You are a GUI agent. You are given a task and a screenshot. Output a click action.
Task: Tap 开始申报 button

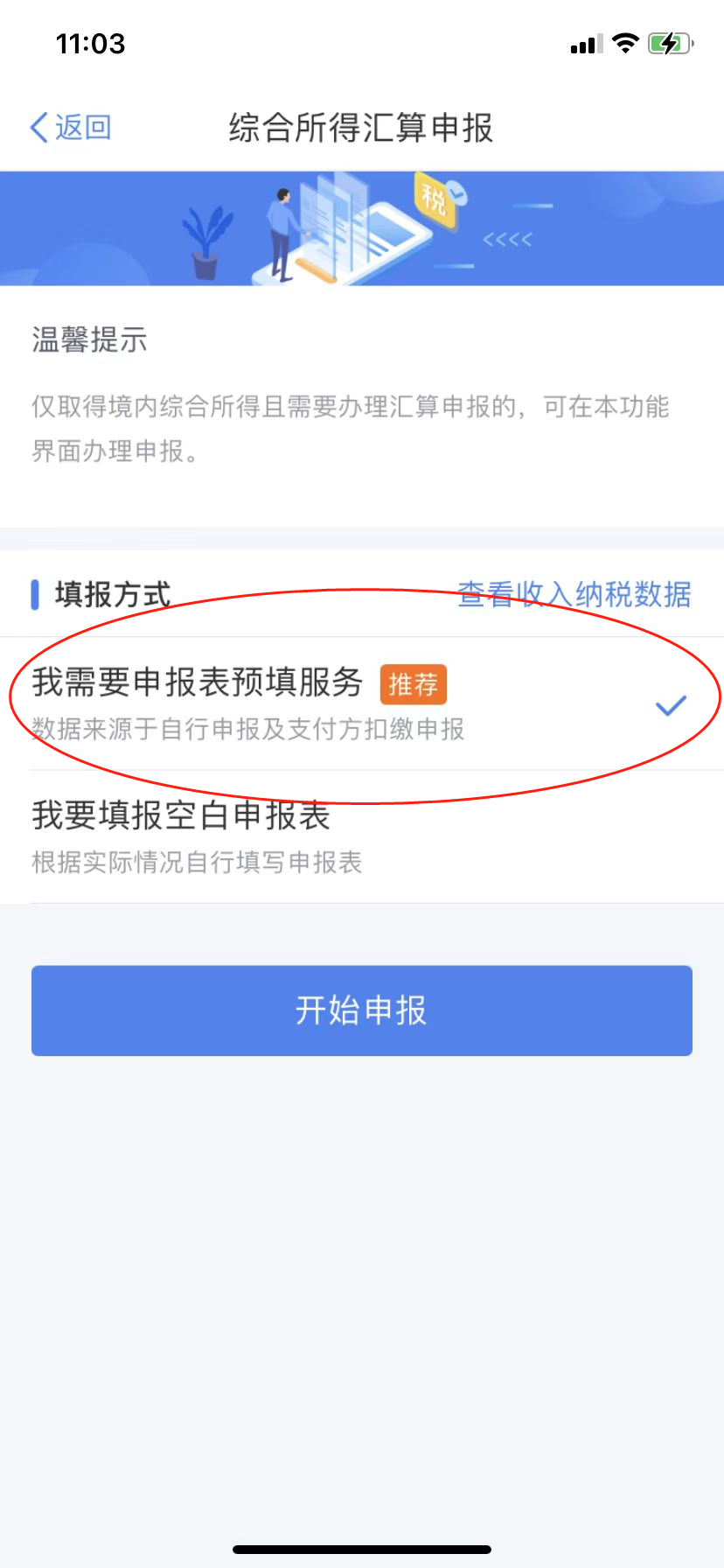(x=361, y=1011)
